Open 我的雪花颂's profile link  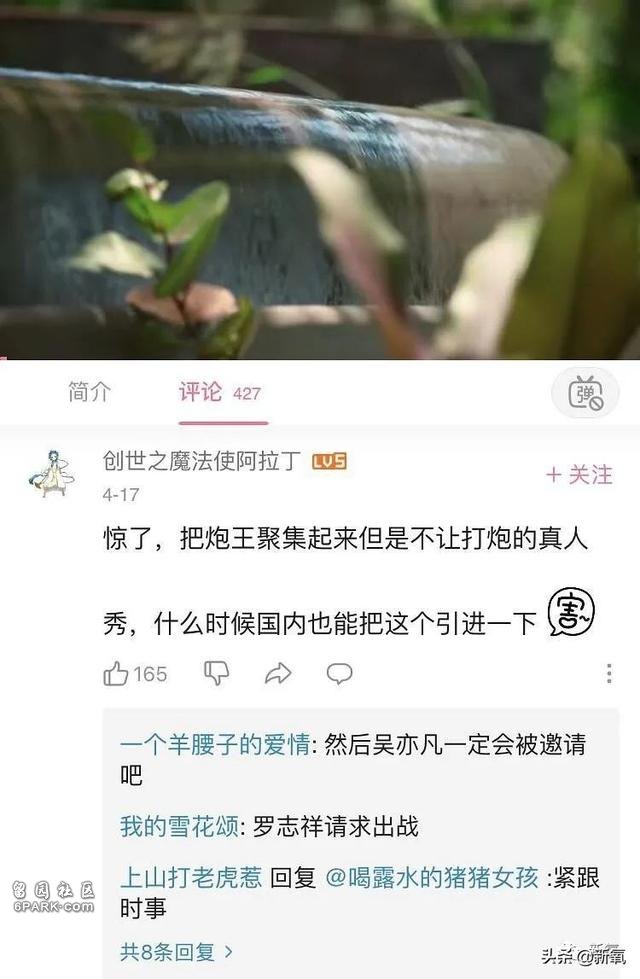click(179, 826)
